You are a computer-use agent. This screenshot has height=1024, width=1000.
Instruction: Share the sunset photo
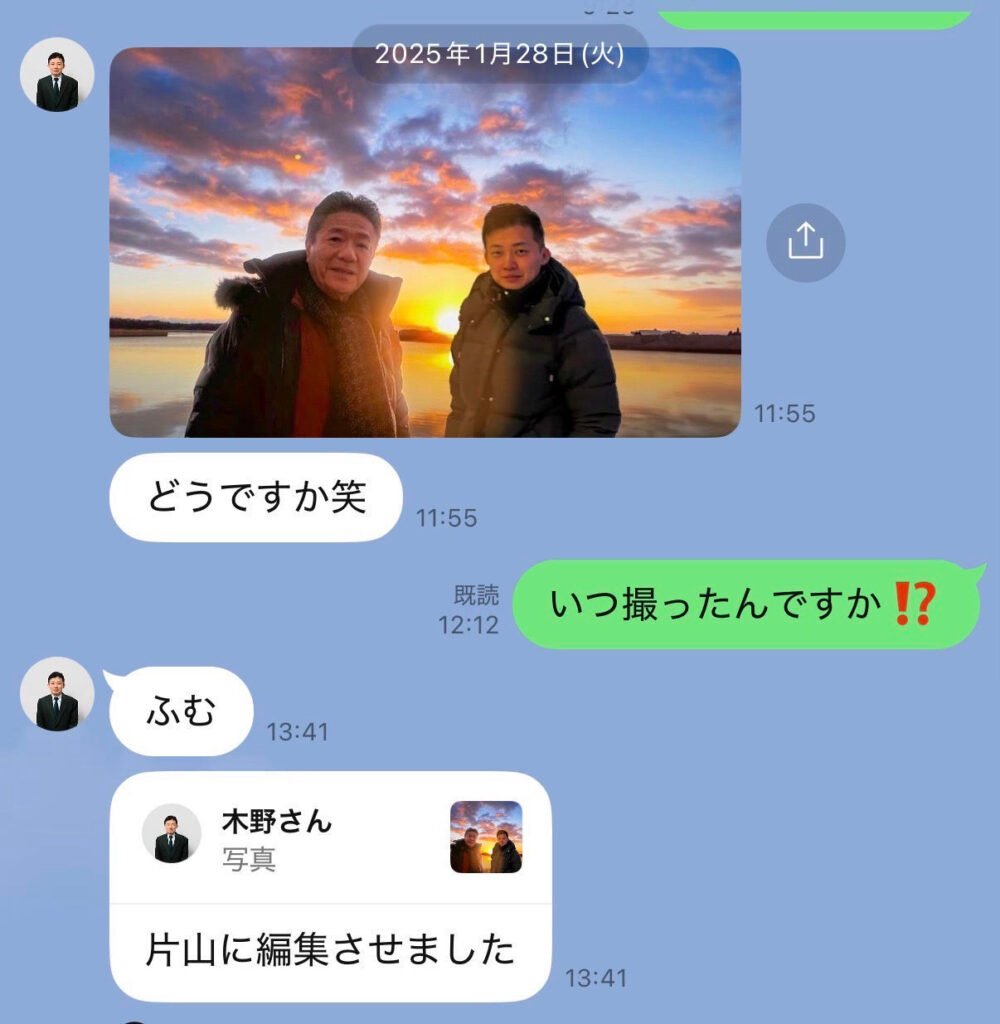click(806, 242)
